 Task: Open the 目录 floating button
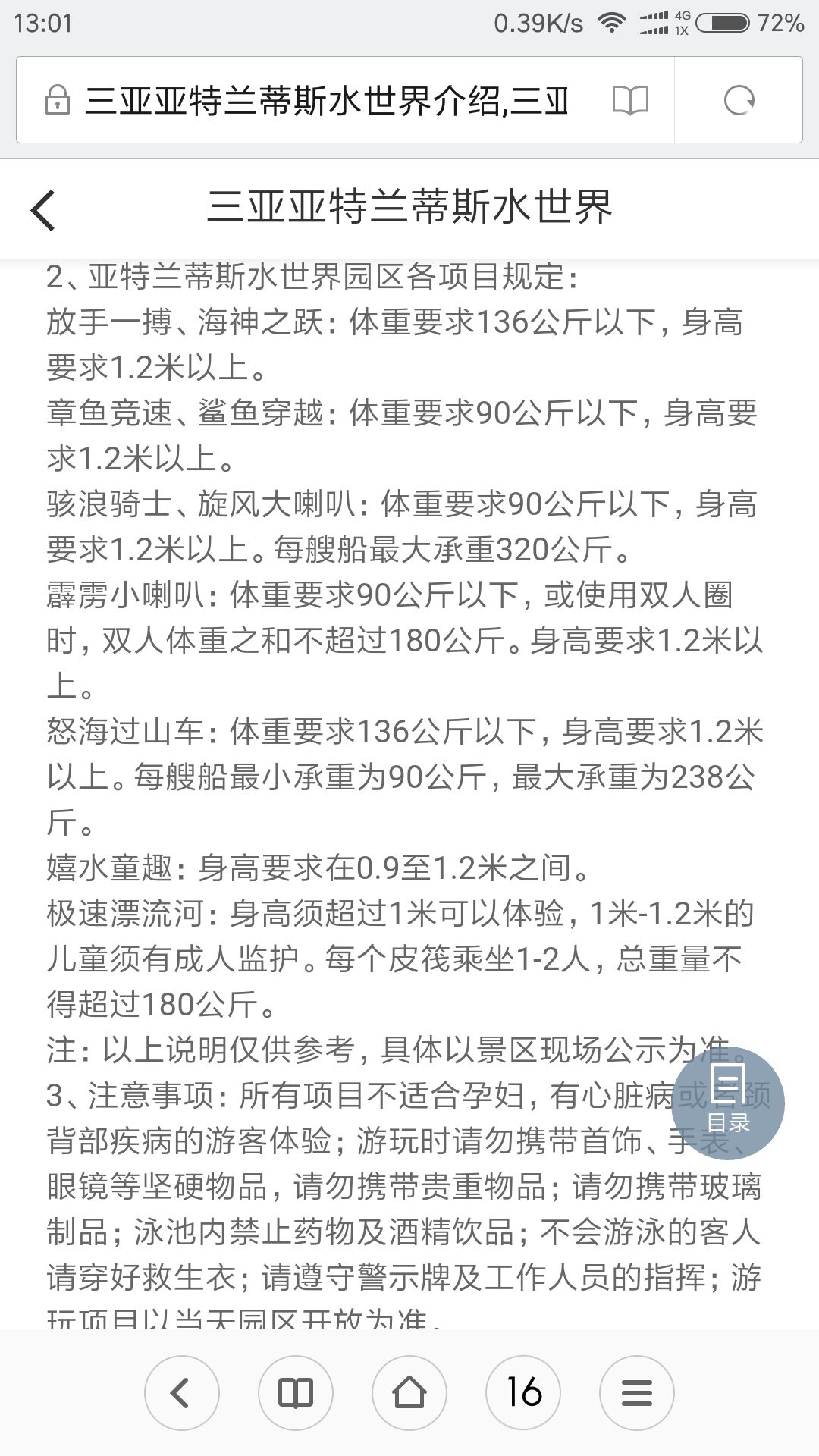pyautogui.click(x=728, y=1102)
